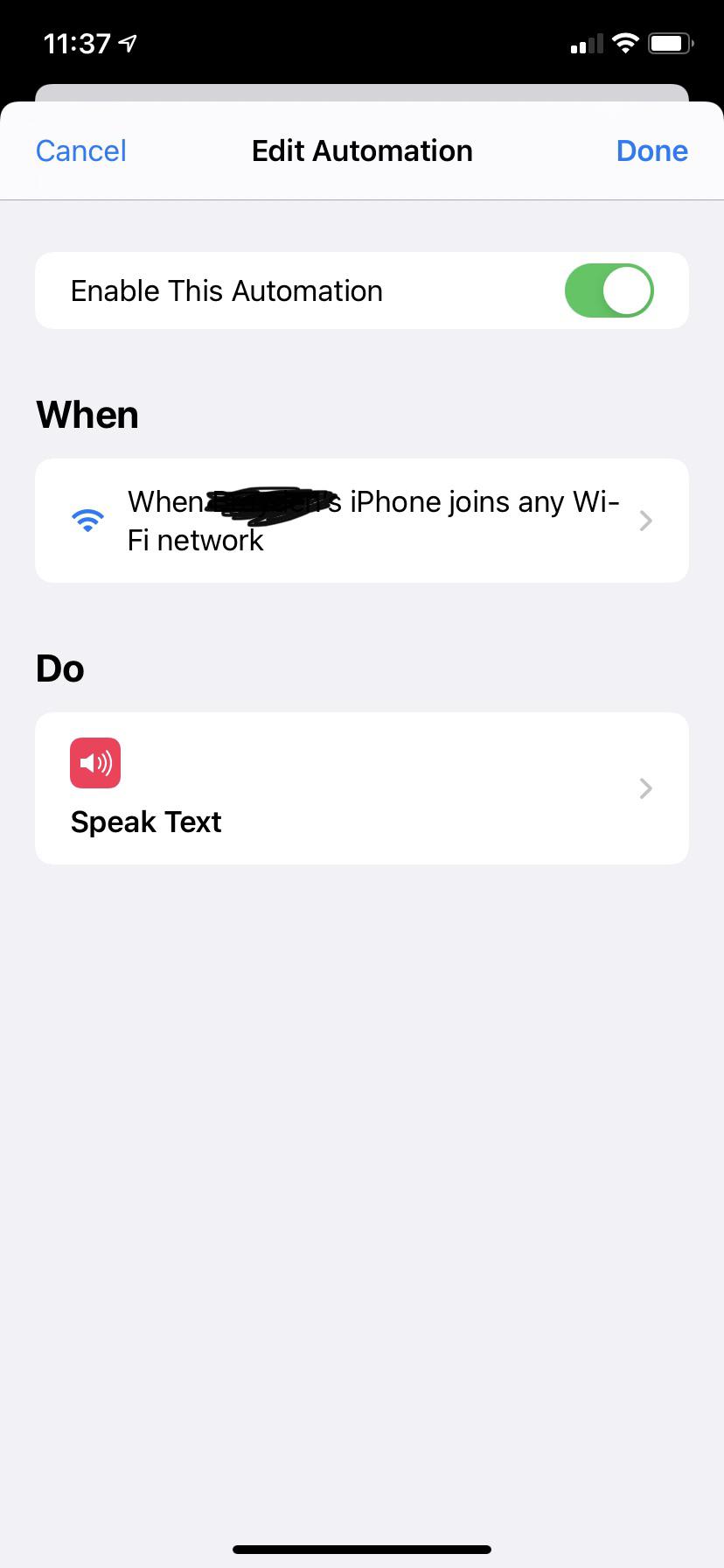Tap the battery indicator
The height and width of the screenshot is (1568, 724).
point(670,42)
